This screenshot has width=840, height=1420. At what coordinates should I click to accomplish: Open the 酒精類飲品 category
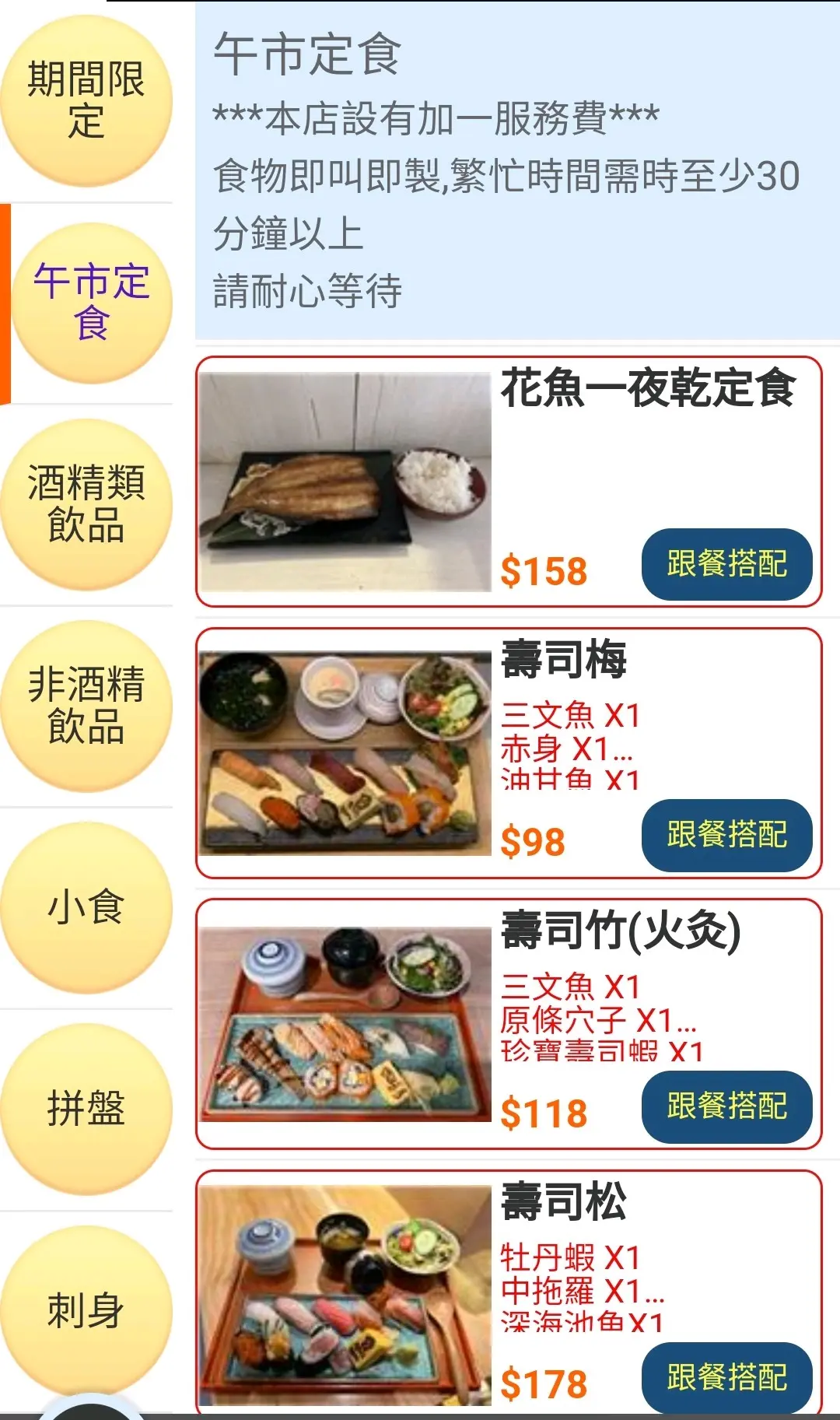86,504
